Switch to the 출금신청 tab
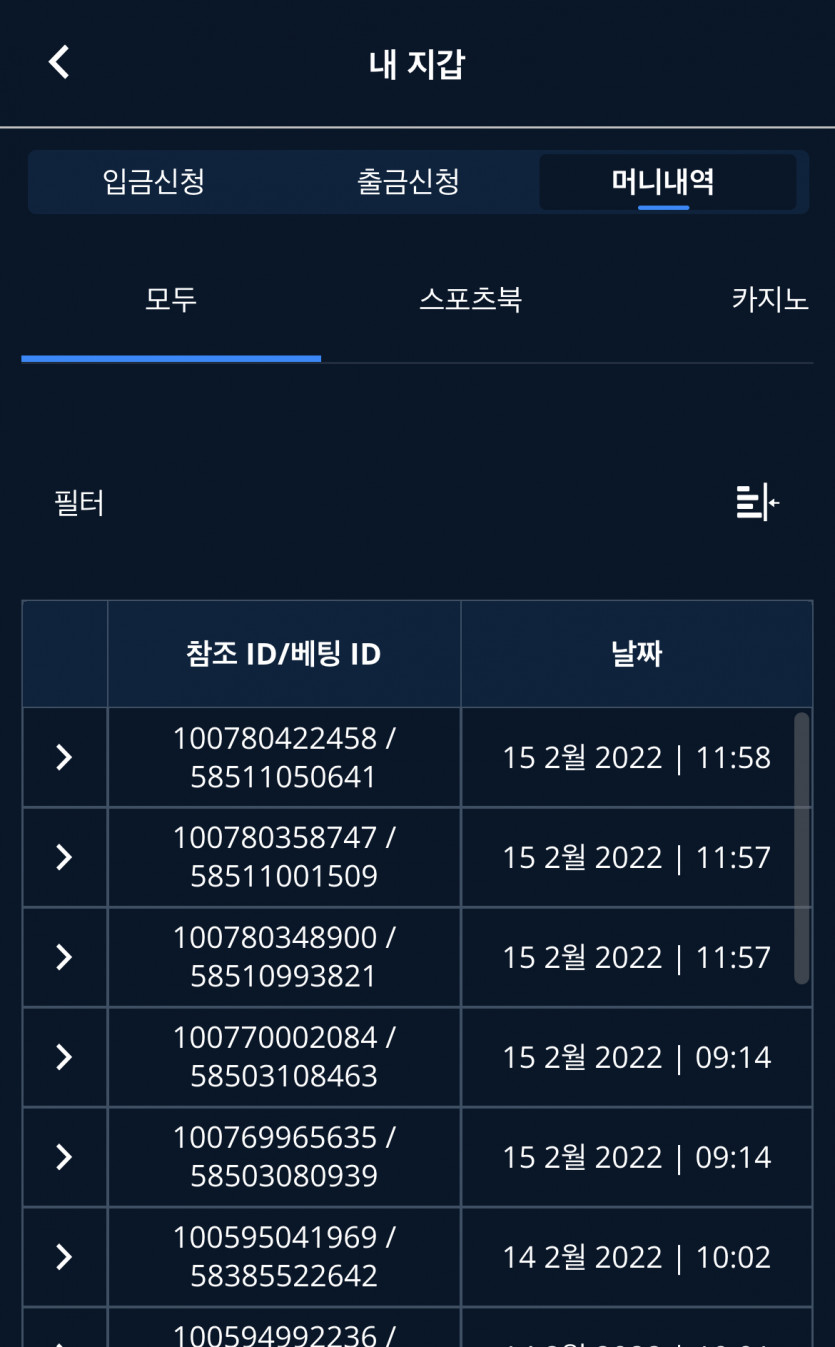Image resolution: width=835 pixels, height=1347 pixels. (x=408, y=182)
